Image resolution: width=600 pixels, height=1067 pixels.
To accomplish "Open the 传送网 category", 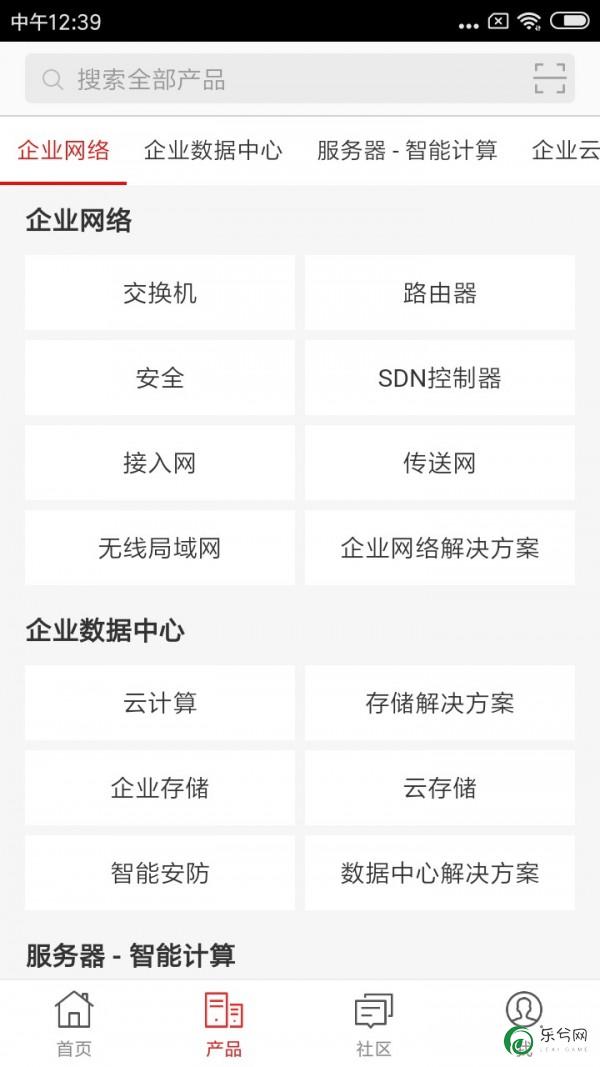I will tap(439, 463).
